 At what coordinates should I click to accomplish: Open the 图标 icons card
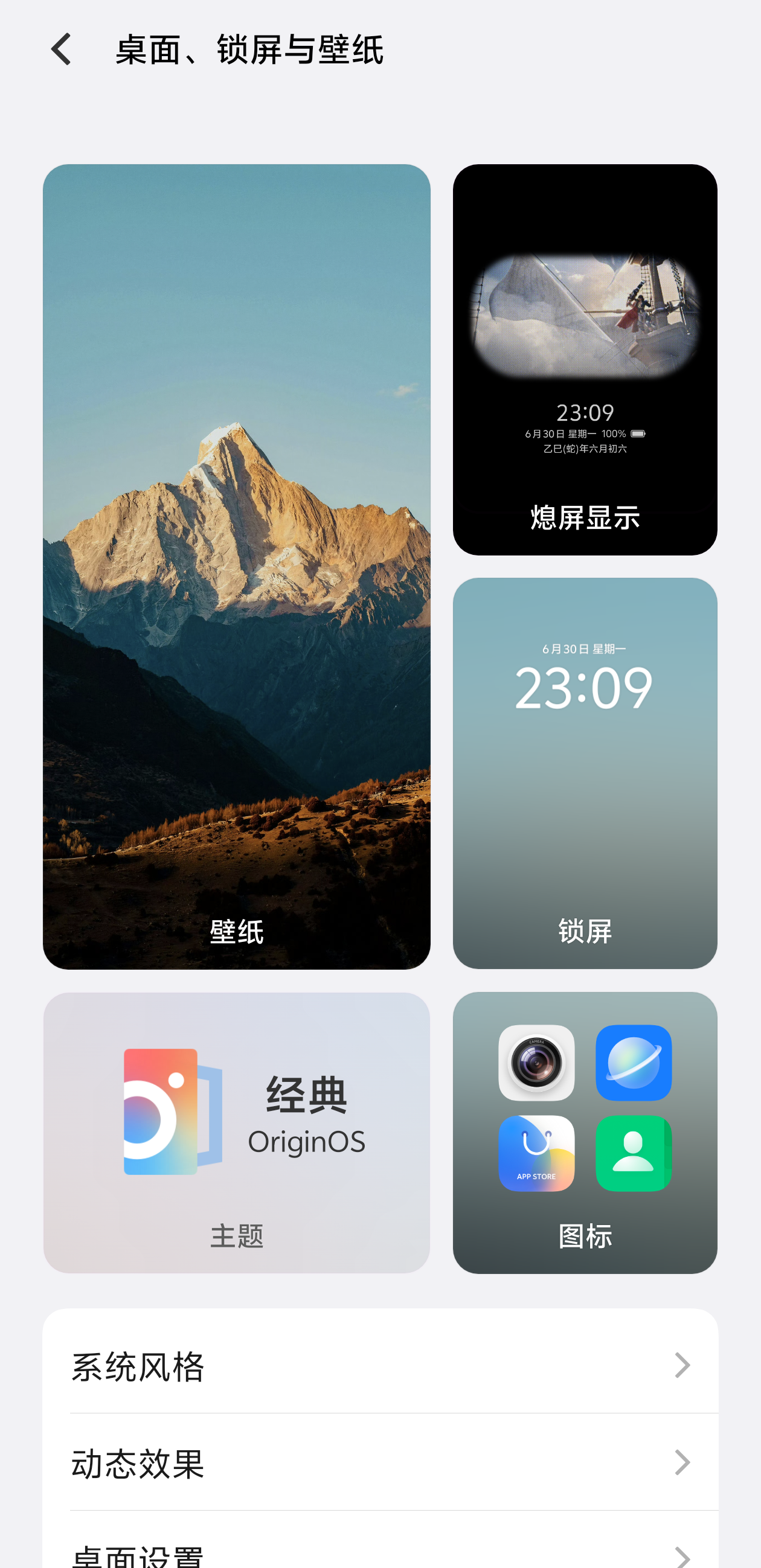tap(585, 1132)
